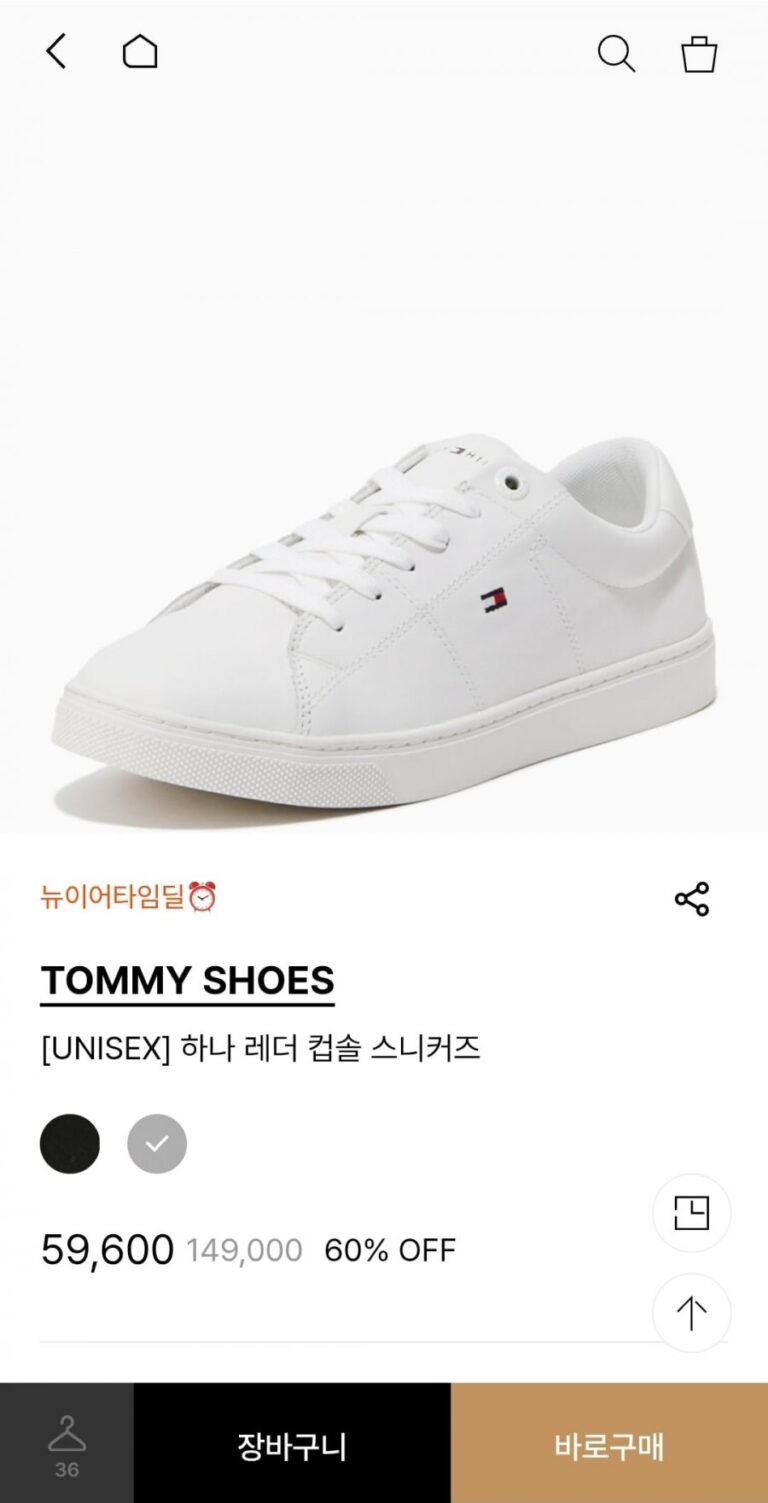The image size is (768, 1503).
Task: Share this sneaker product
Action: pos(692,899)
